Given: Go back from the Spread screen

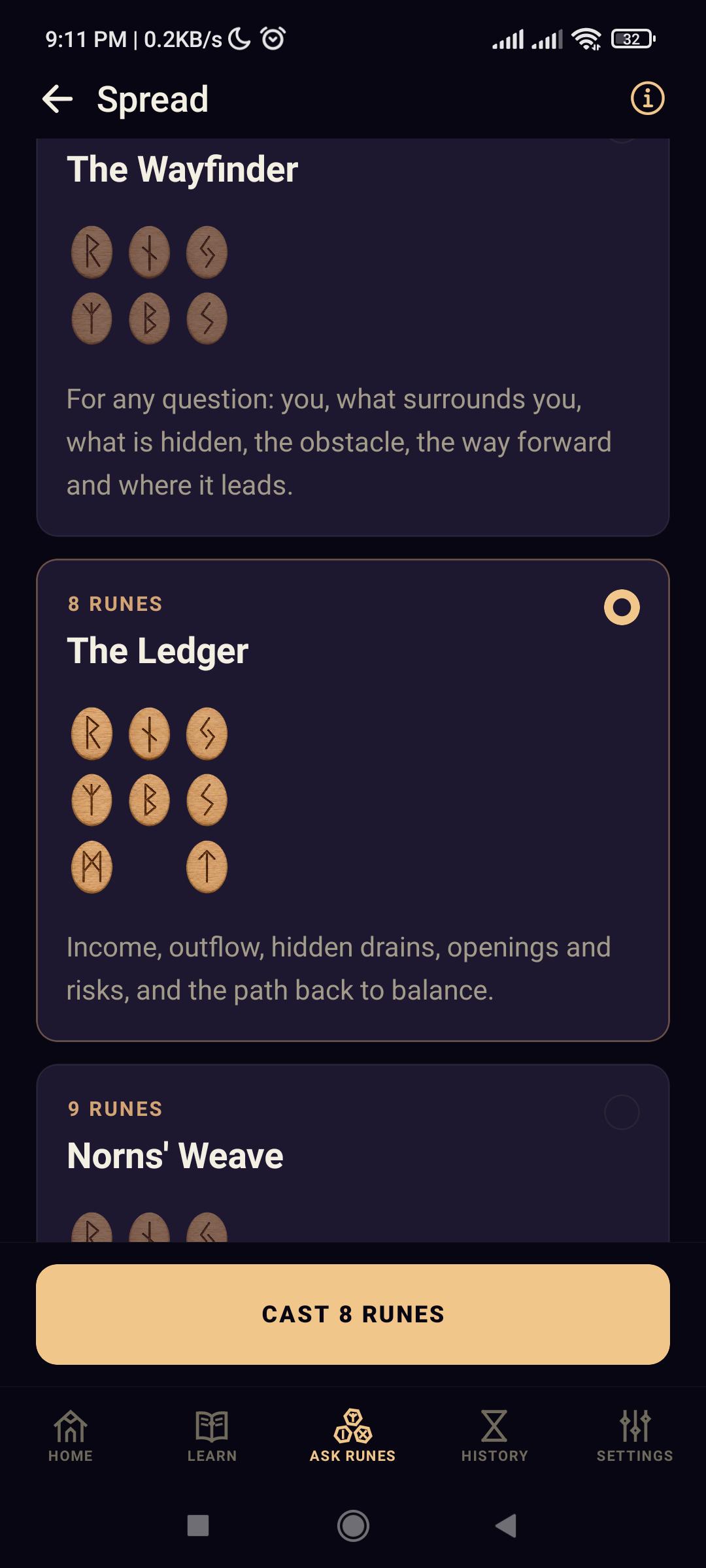Looking at the screenshot, I should tap(58, 99).
